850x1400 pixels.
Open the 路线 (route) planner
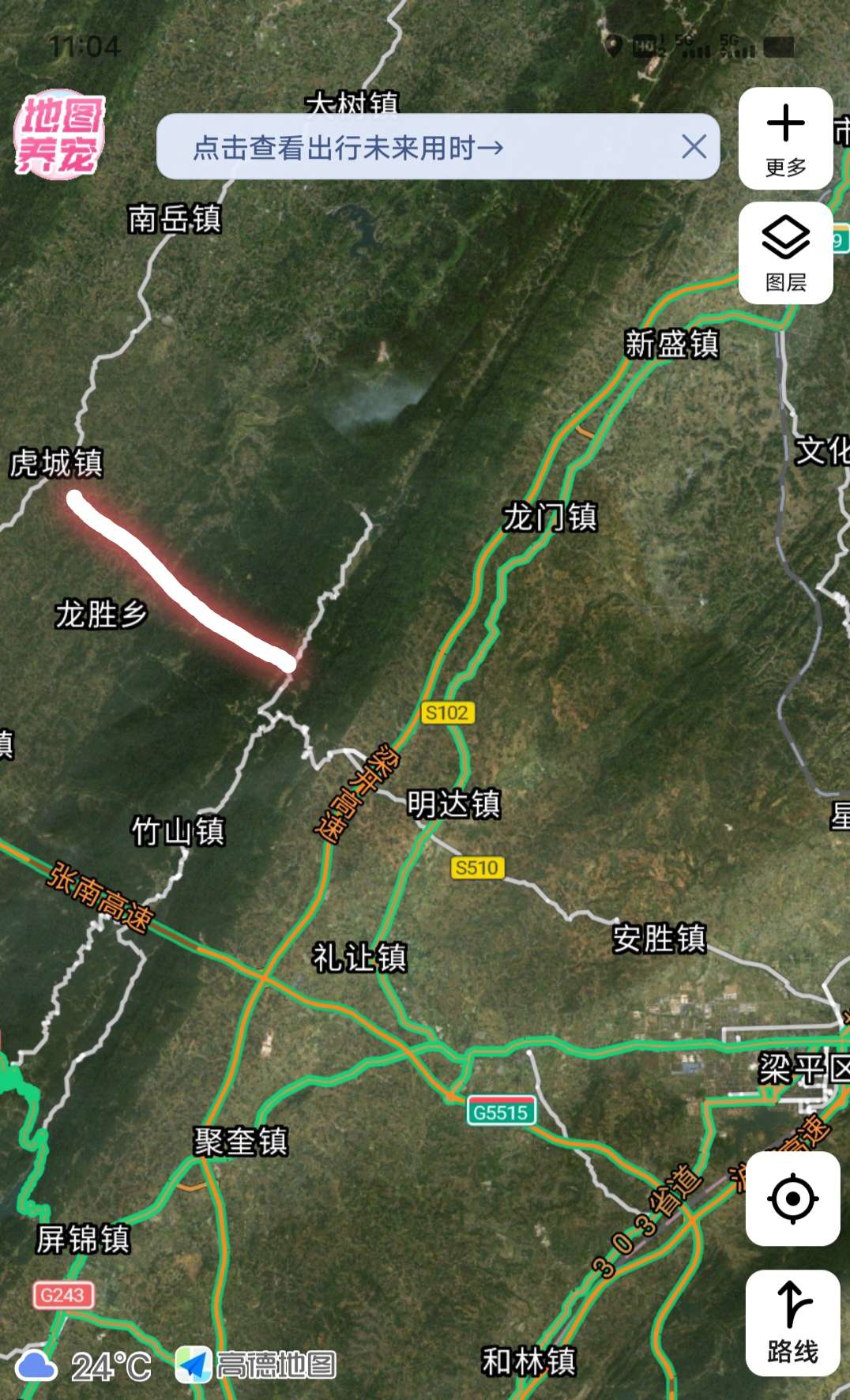click(x=792, y=1323)
